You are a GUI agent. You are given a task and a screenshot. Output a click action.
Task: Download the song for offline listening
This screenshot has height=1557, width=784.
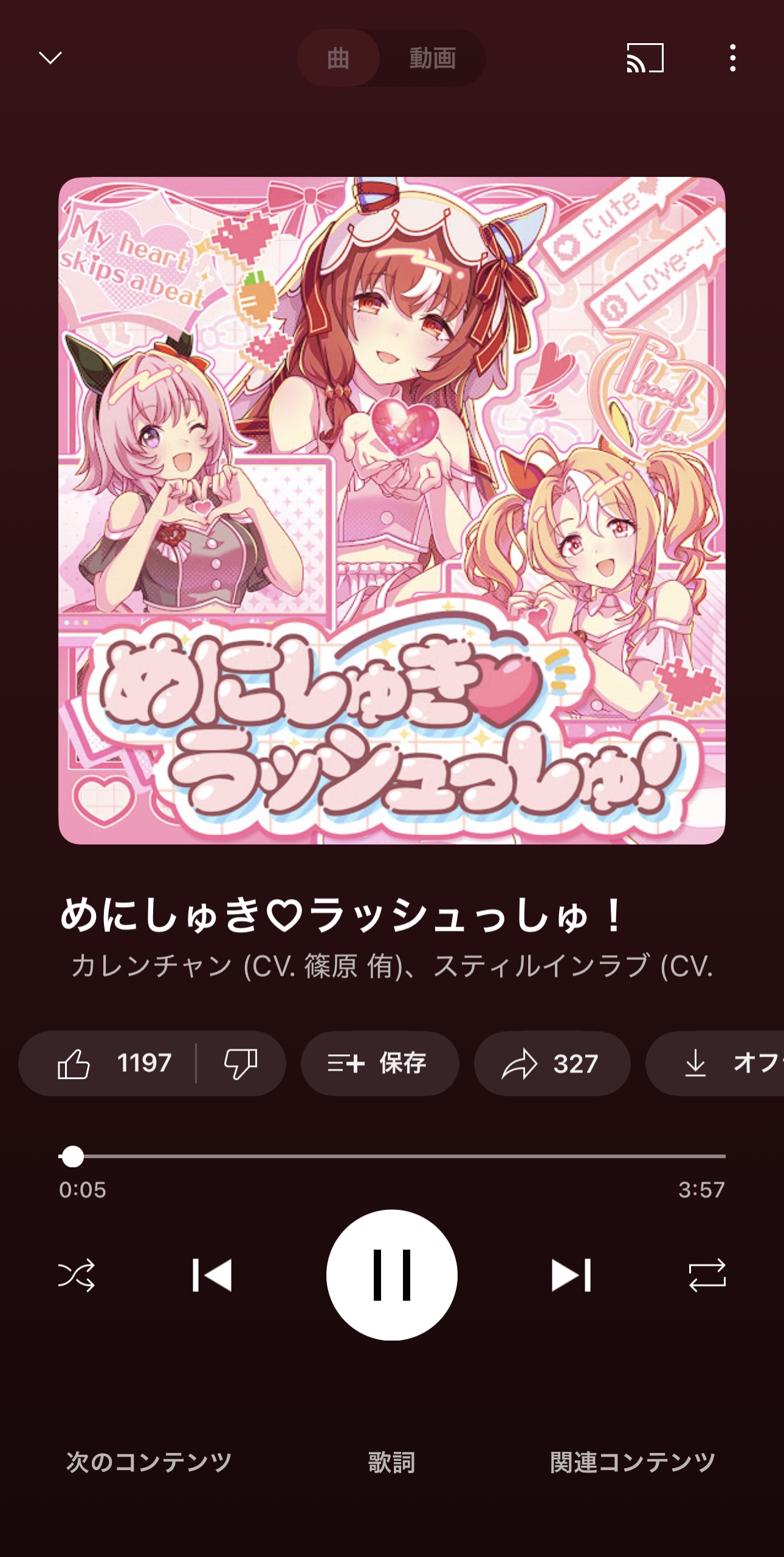click(715, 1063)
